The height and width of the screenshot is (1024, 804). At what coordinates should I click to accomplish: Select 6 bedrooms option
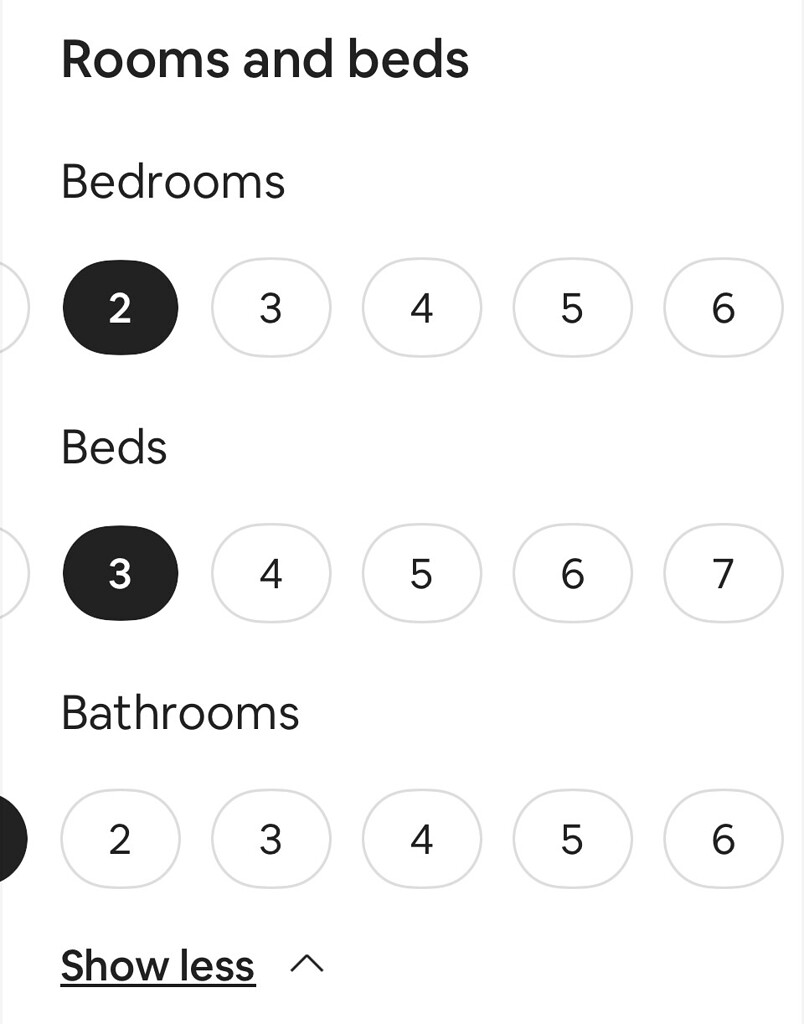723,308
